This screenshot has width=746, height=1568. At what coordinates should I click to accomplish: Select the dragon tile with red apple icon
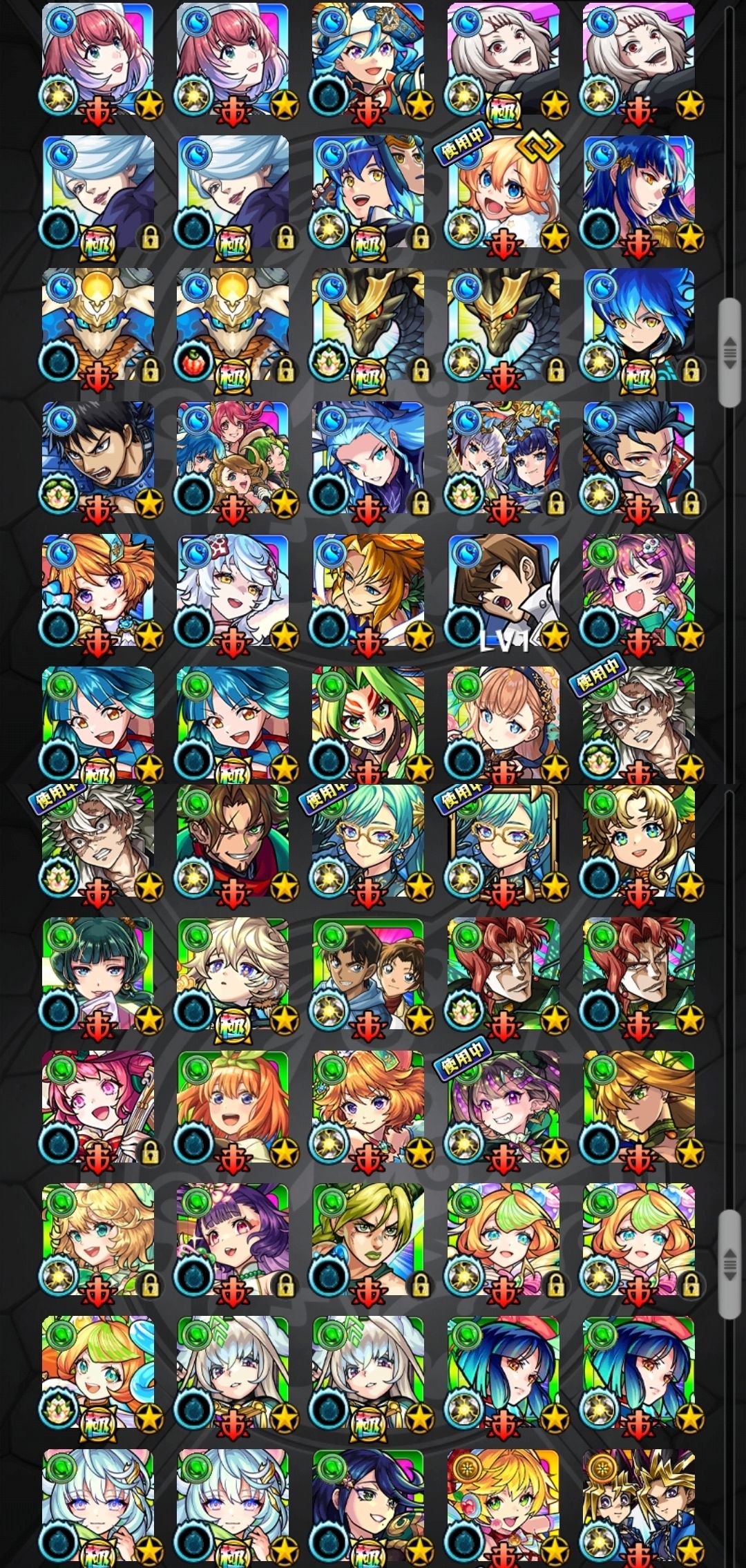pyautogui.click(x=233, y=325)
